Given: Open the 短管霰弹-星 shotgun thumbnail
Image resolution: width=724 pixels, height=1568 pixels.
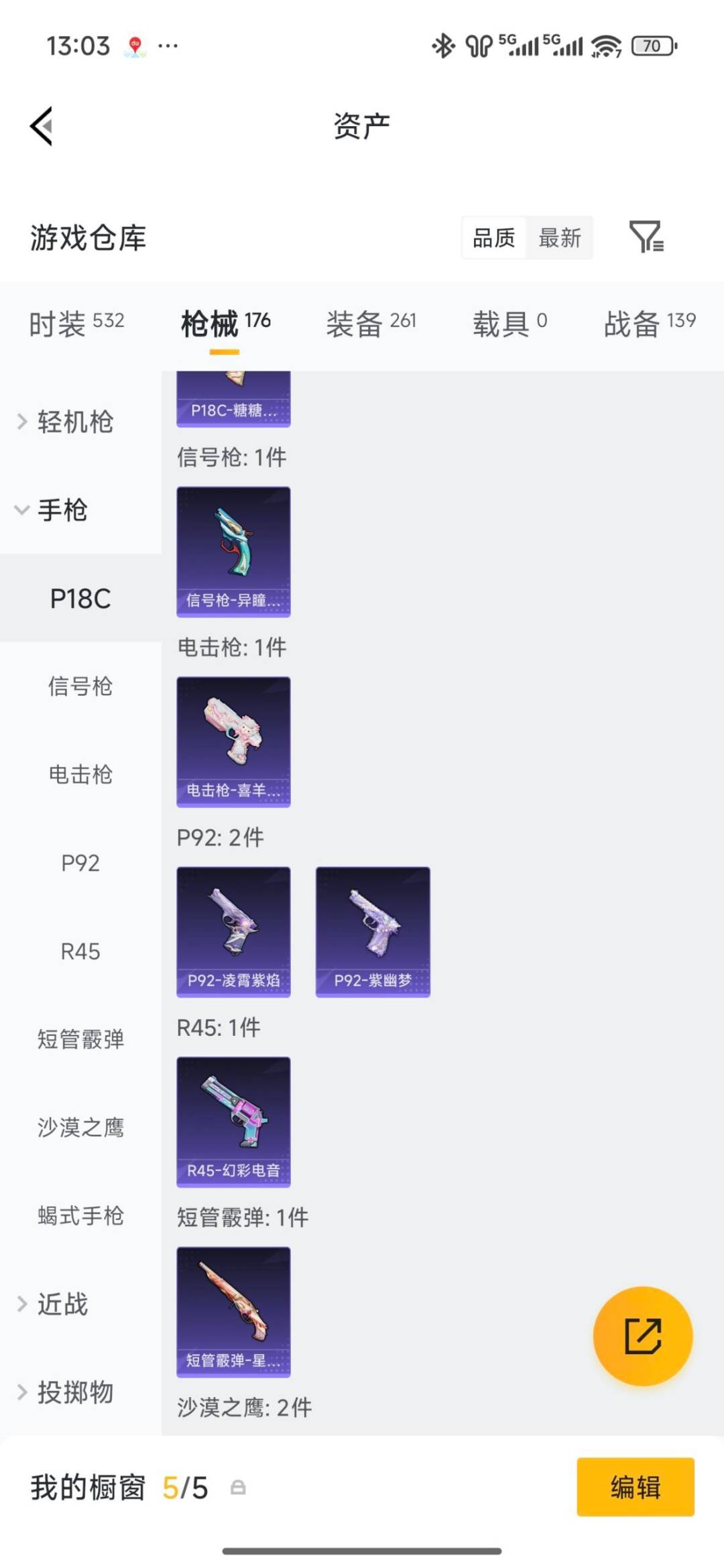Looking at the screenshot, I should coord(233,1311).
